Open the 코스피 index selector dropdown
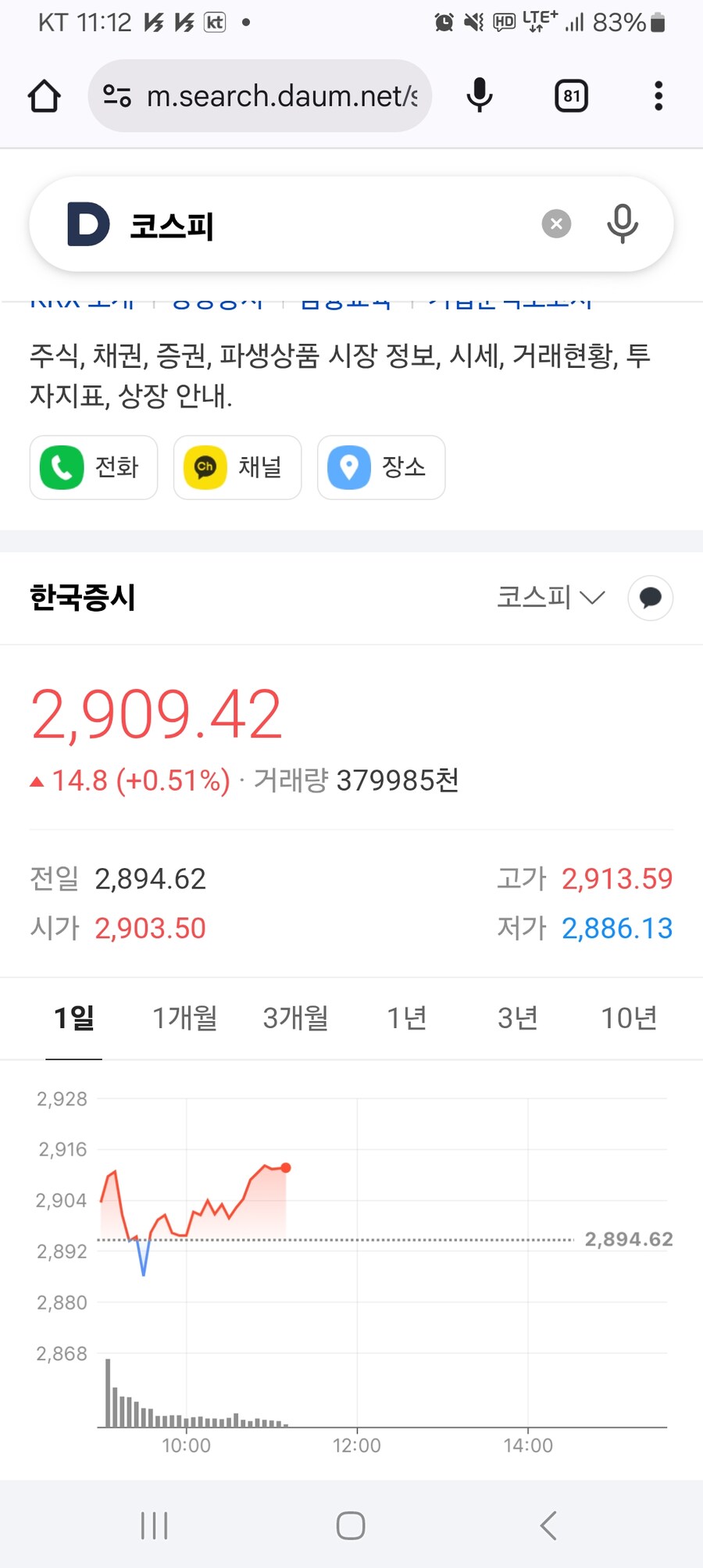Image resolution: width=703 pixels, height=1568 pixels. click(551, 598)
